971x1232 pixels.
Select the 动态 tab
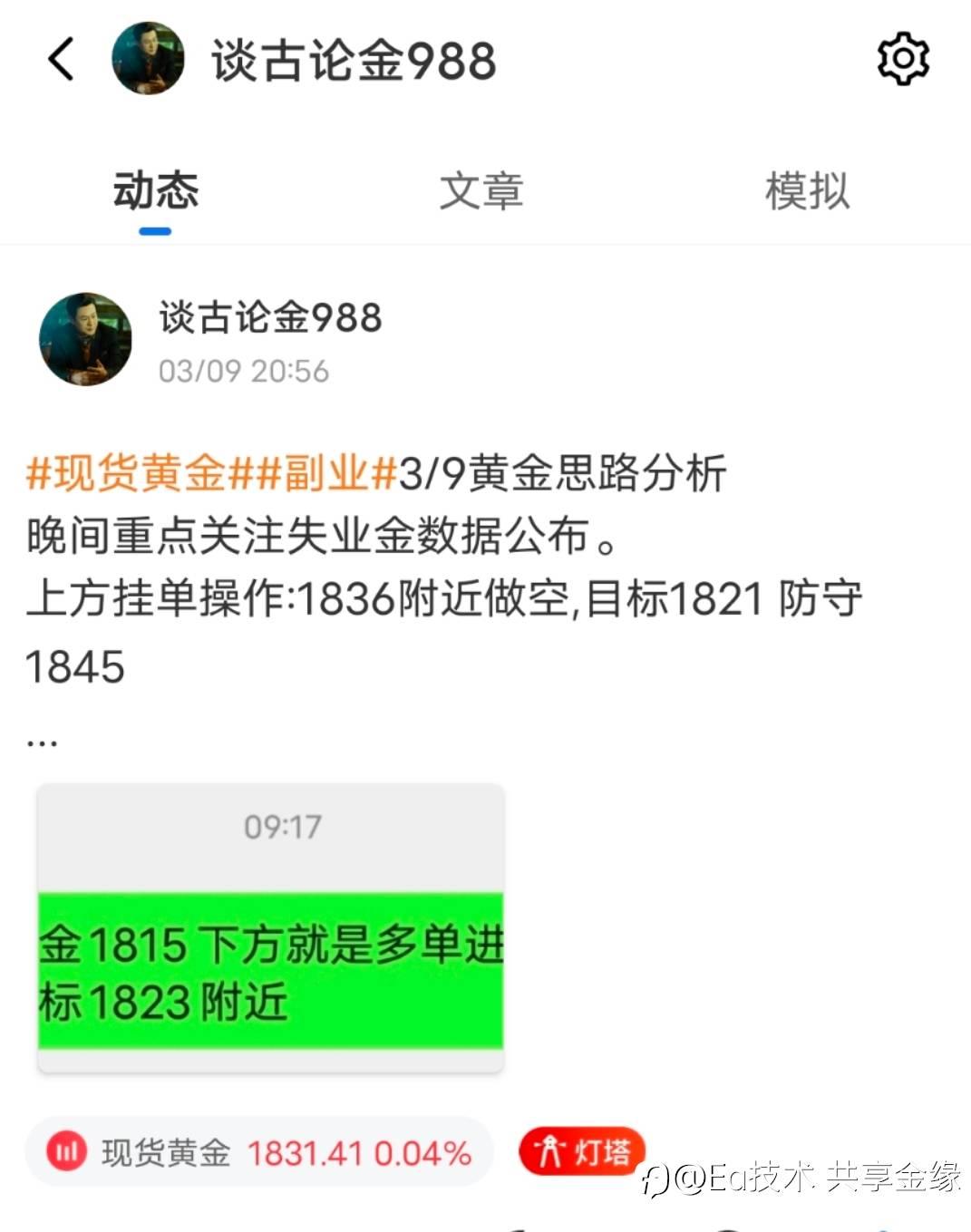tap(155, 191)
